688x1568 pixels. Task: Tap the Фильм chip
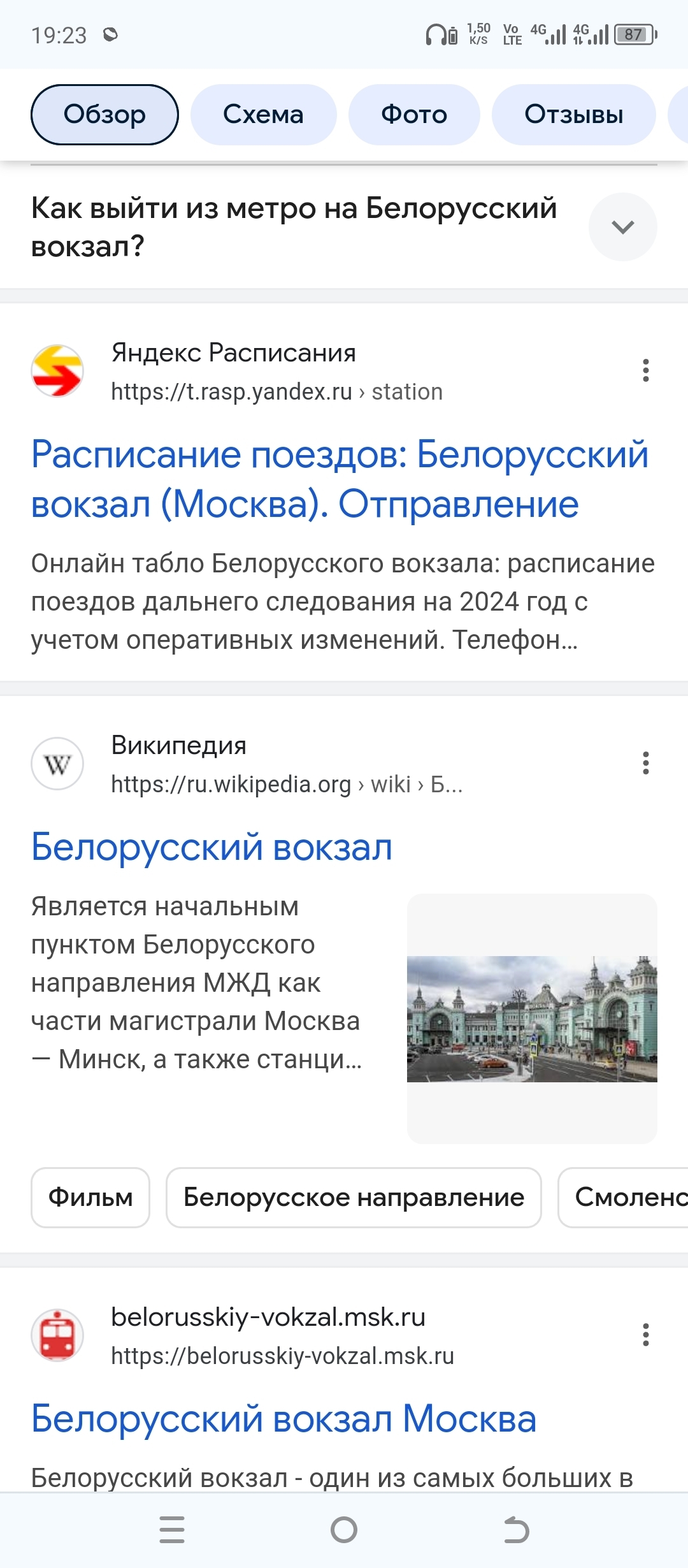coord(90,1198)
